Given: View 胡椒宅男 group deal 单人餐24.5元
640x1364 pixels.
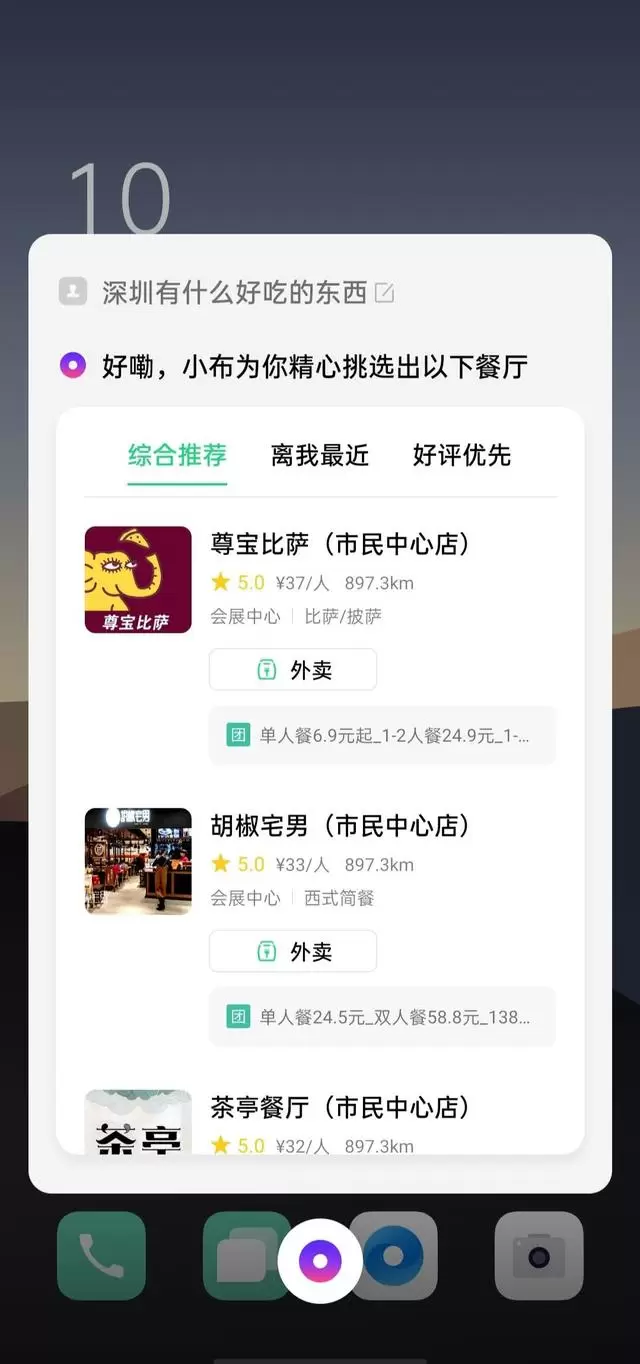Looking at the screenshot, I should point(382,1017).
